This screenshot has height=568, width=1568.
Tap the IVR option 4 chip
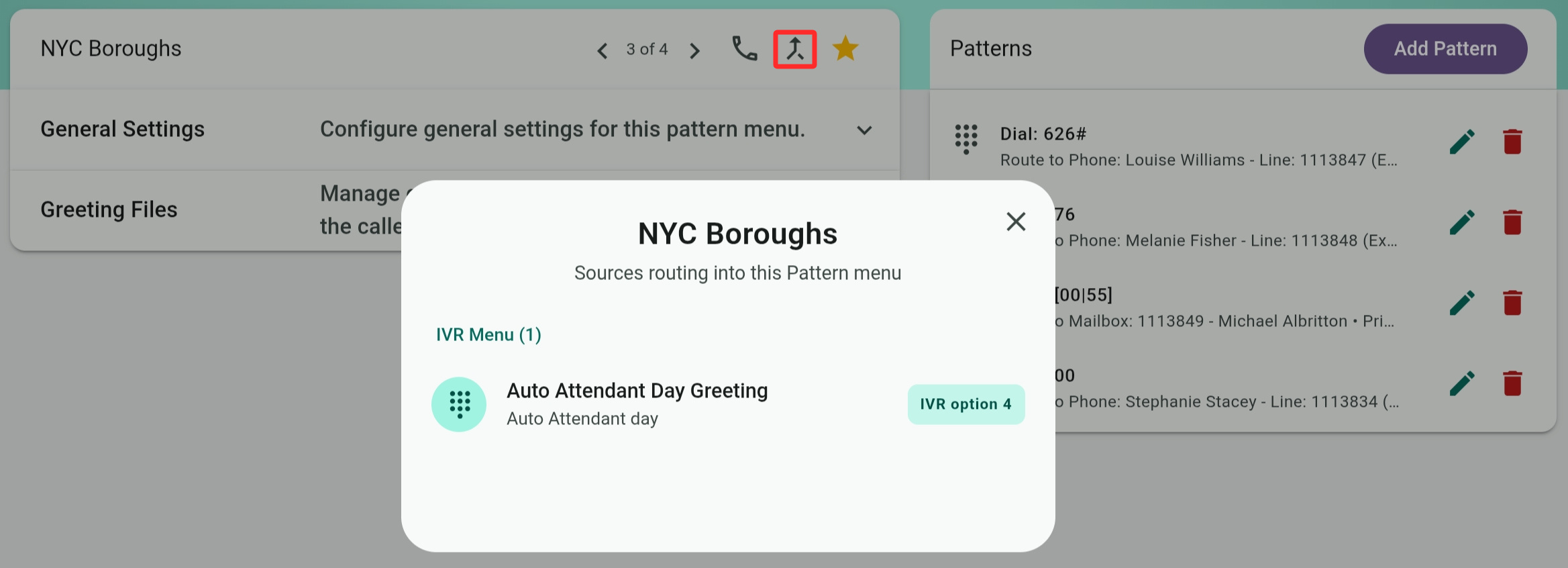point(966,404)
